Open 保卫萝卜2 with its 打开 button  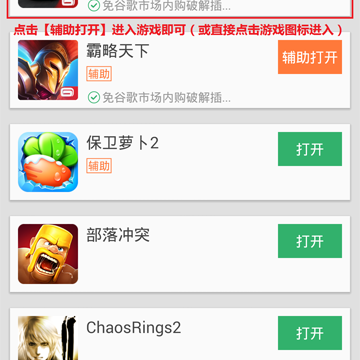[x=310, y=149]
